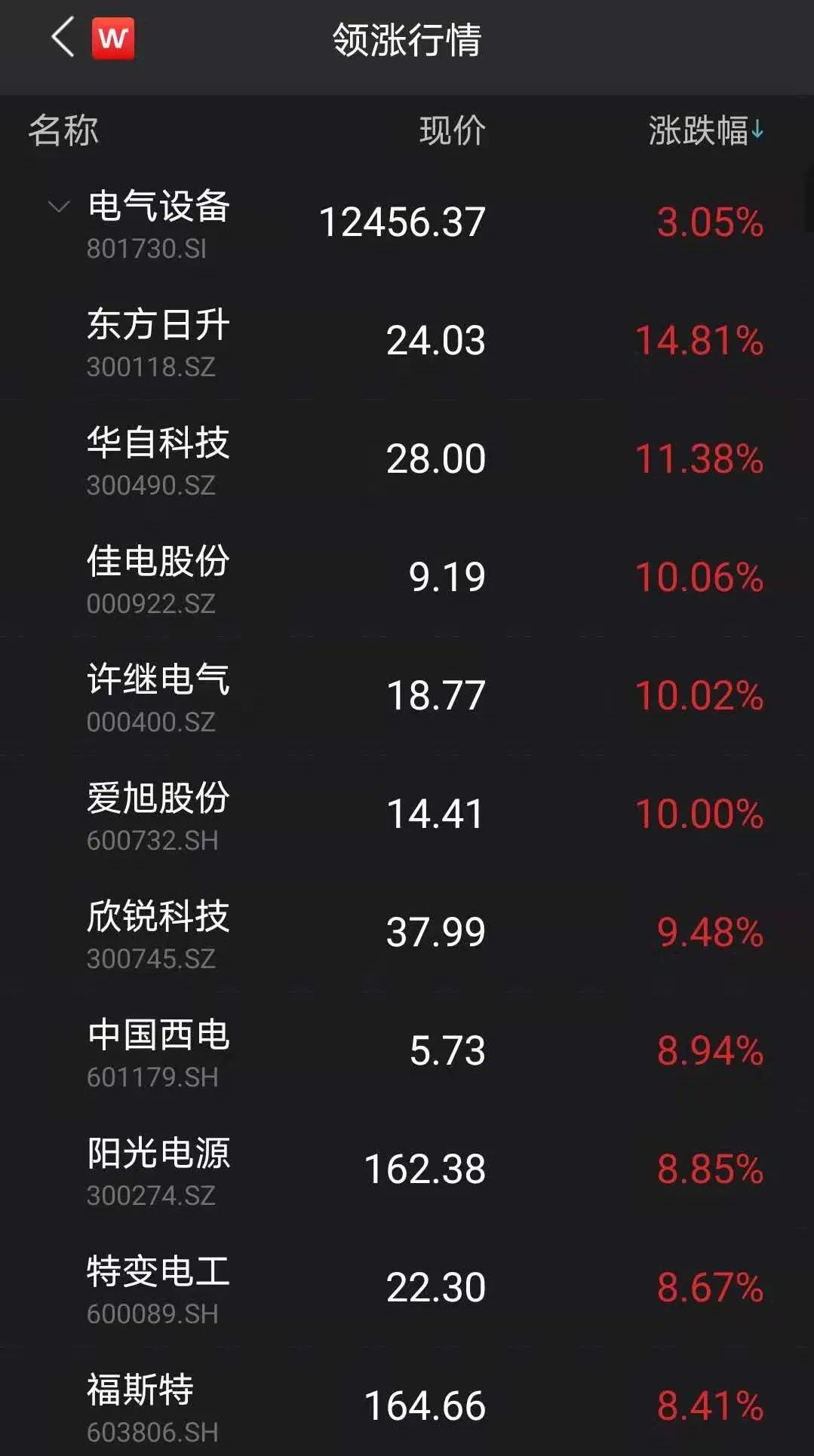View details for 佳电股份

pos(407,578)
